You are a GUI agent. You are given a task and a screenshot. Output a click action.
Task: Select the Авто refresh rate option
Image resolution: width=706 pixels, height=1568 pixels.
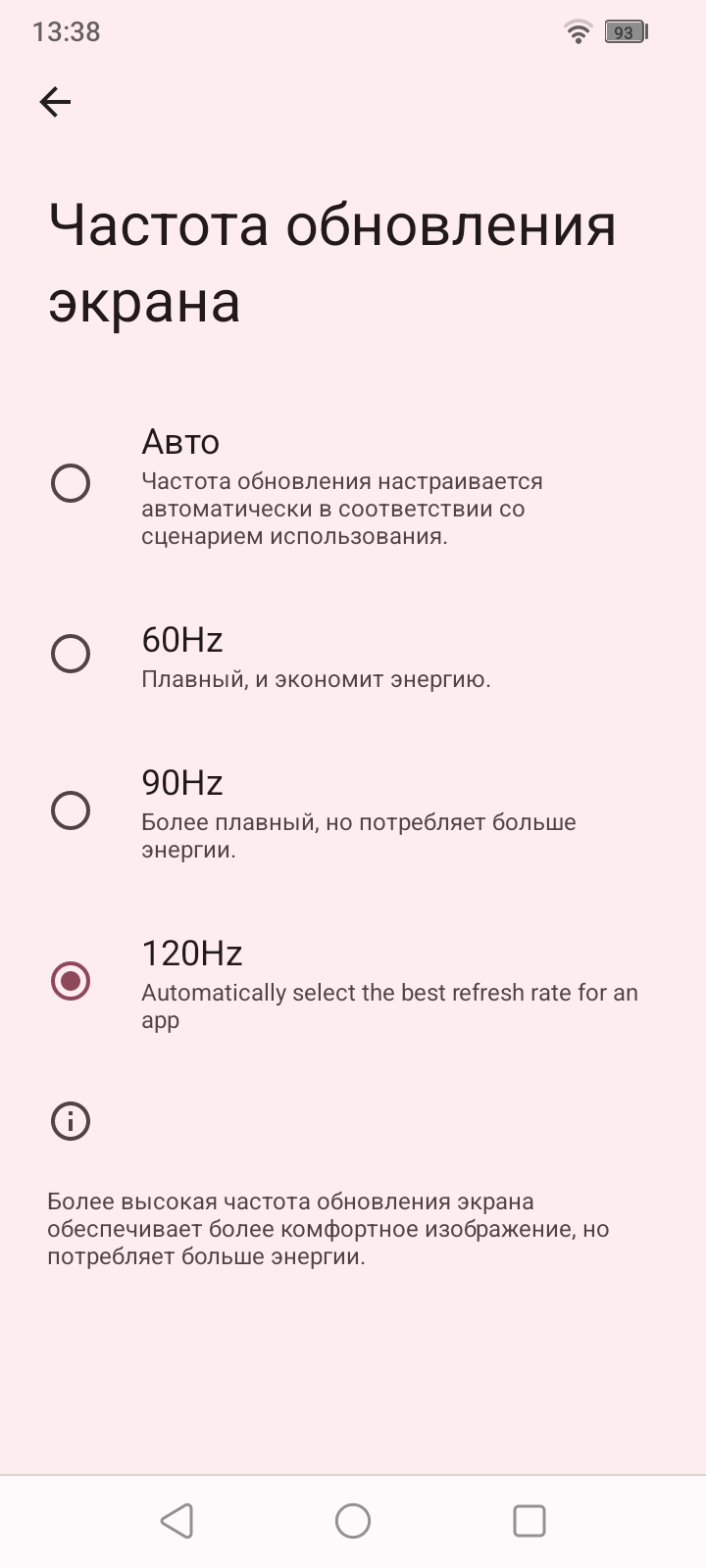click(71, 483)
